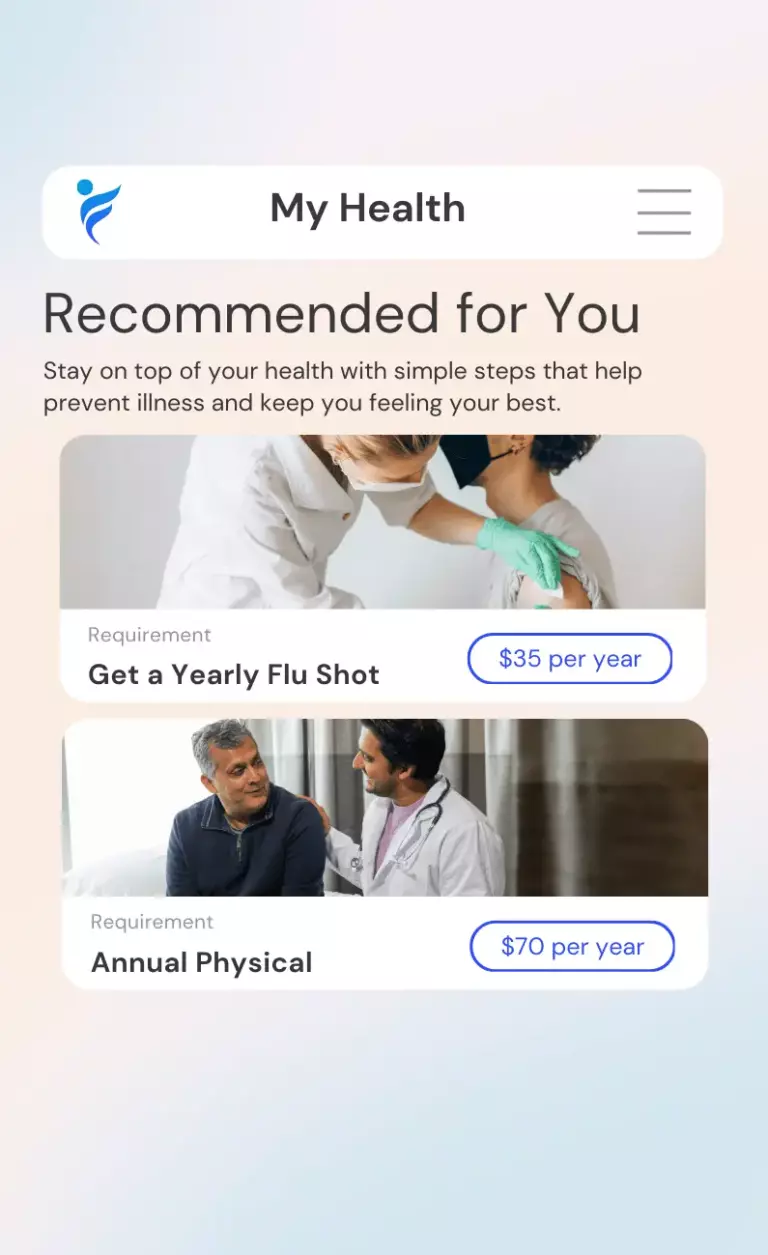Click the Annual Physical card

(384, 852)
